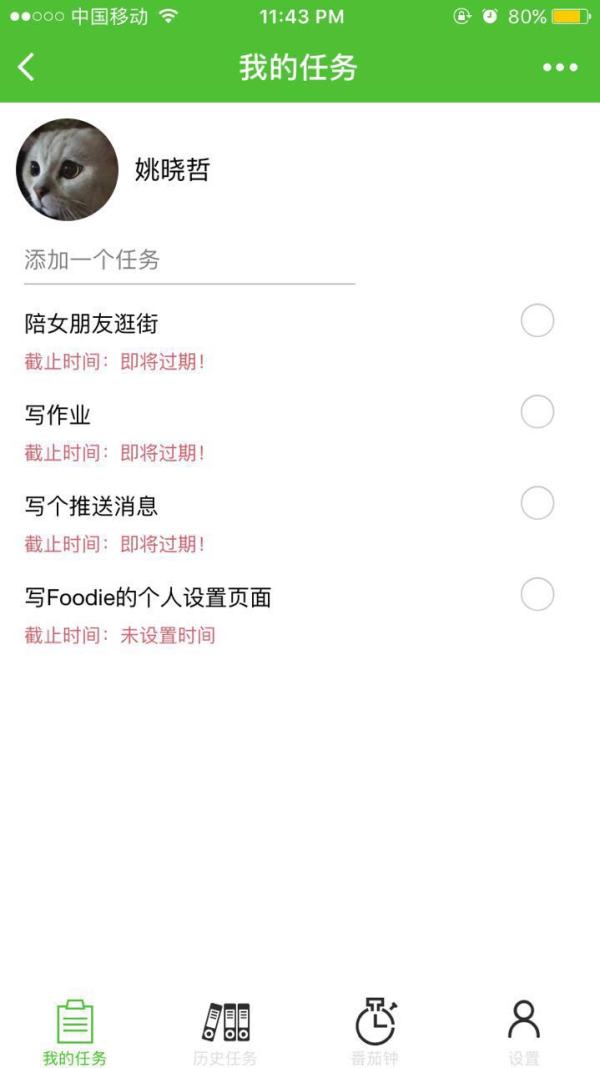Open the 番茄钟 tab
600x1068 pixels.
pos(375,1032)
